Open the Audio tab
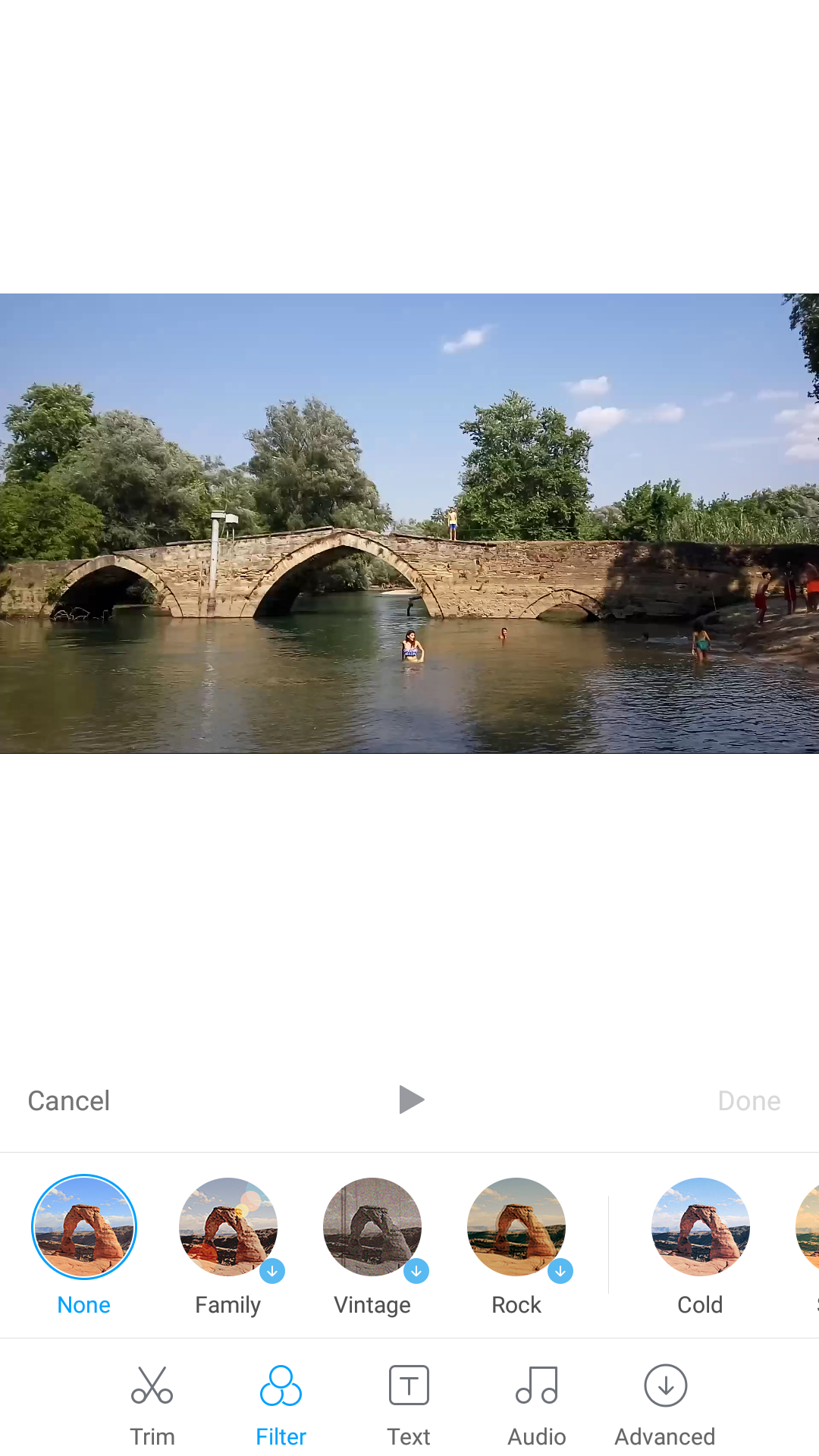 coord(537,1404)
